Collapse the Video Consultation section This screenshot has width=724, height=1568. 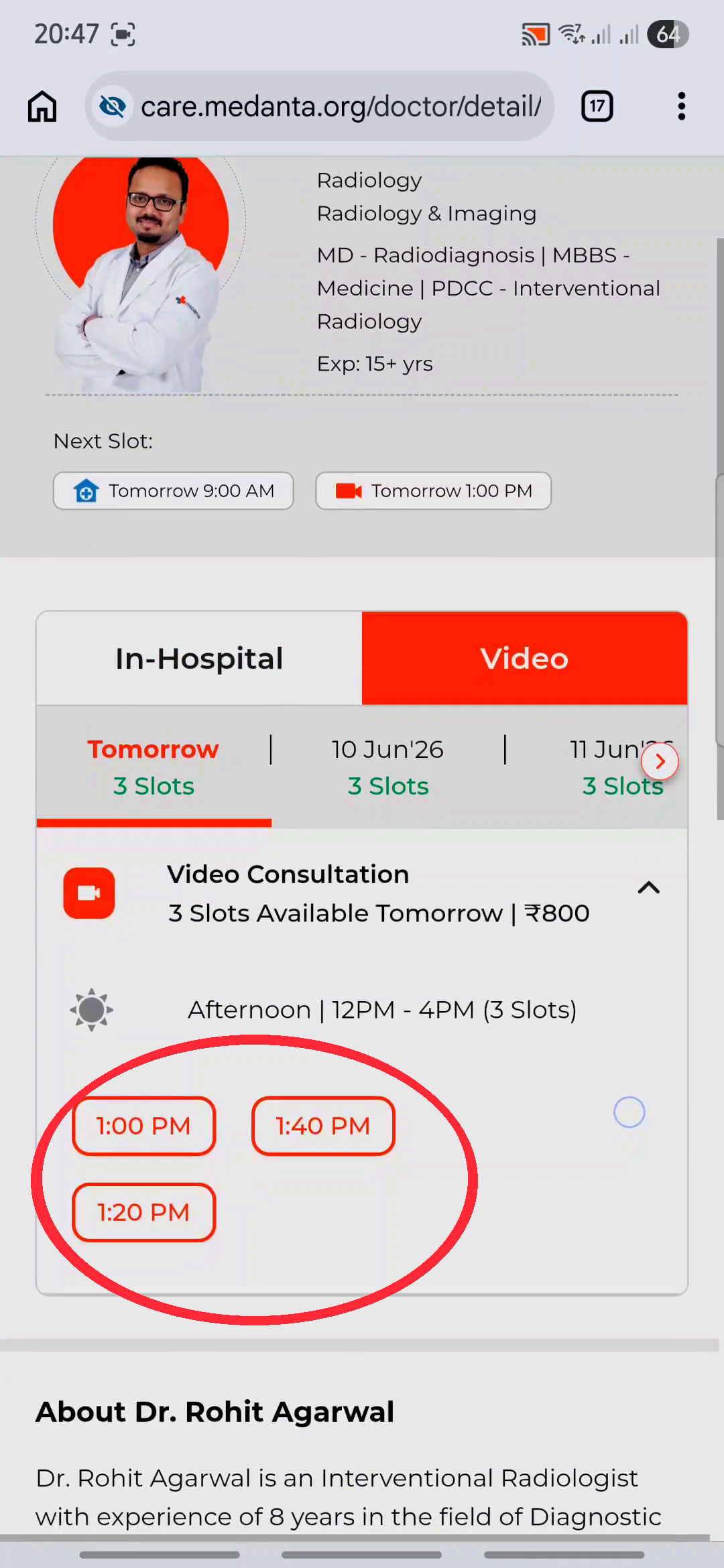pyautogui.click(x=649, y=888)
